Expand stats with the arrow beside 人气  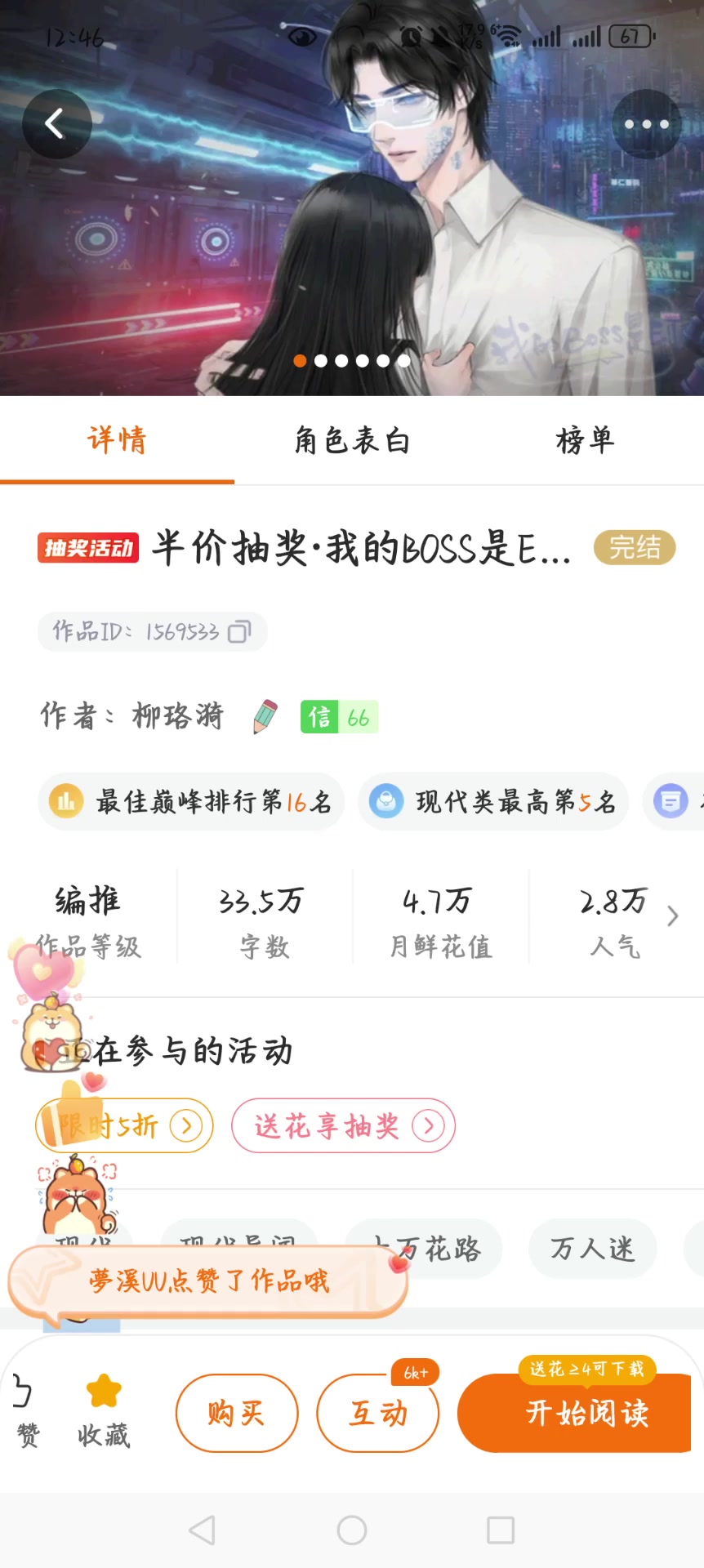click(x=672, y=916)
